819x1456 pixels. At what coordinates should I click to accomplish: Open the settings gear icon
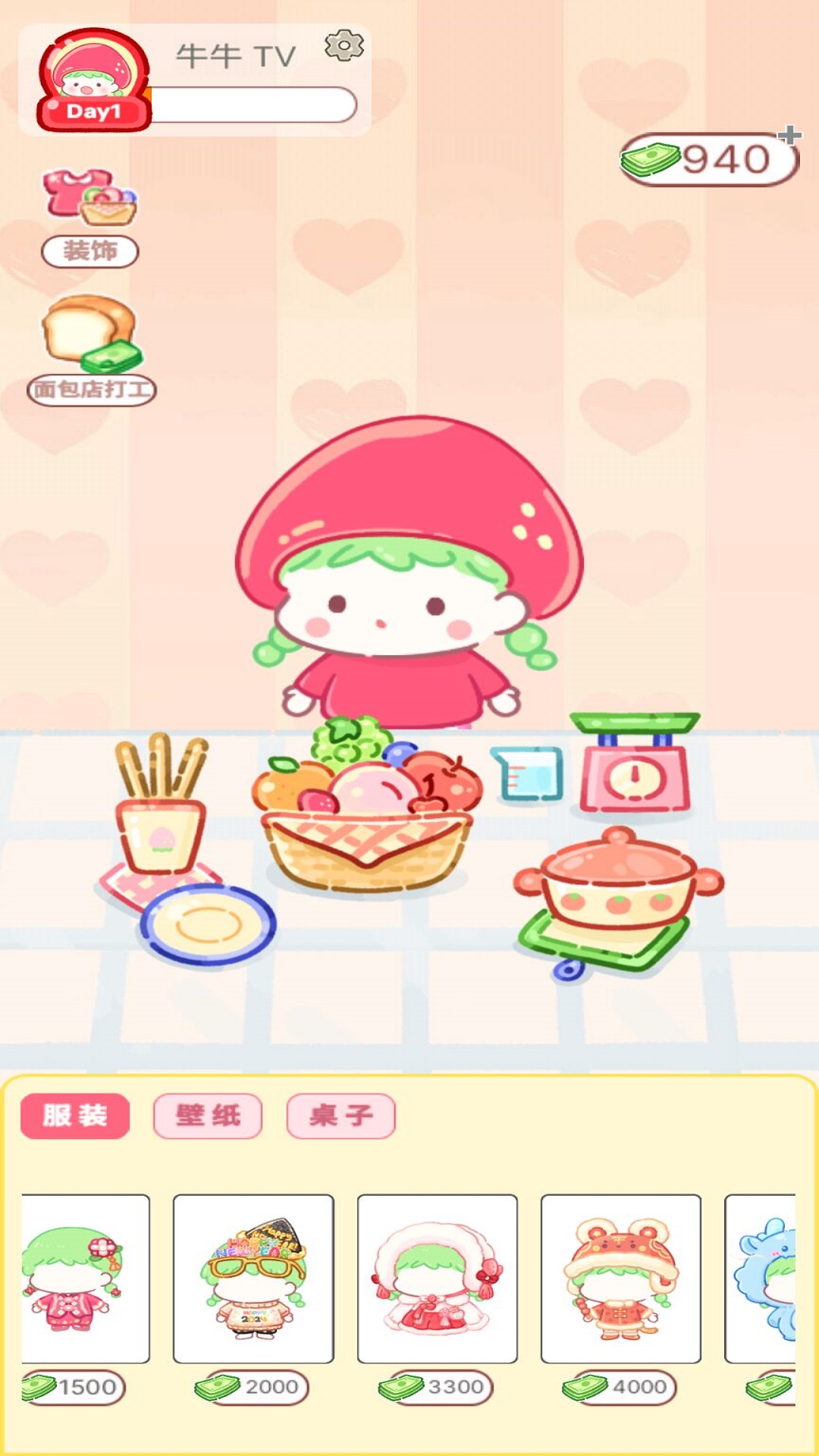click(x=344, y=47)
